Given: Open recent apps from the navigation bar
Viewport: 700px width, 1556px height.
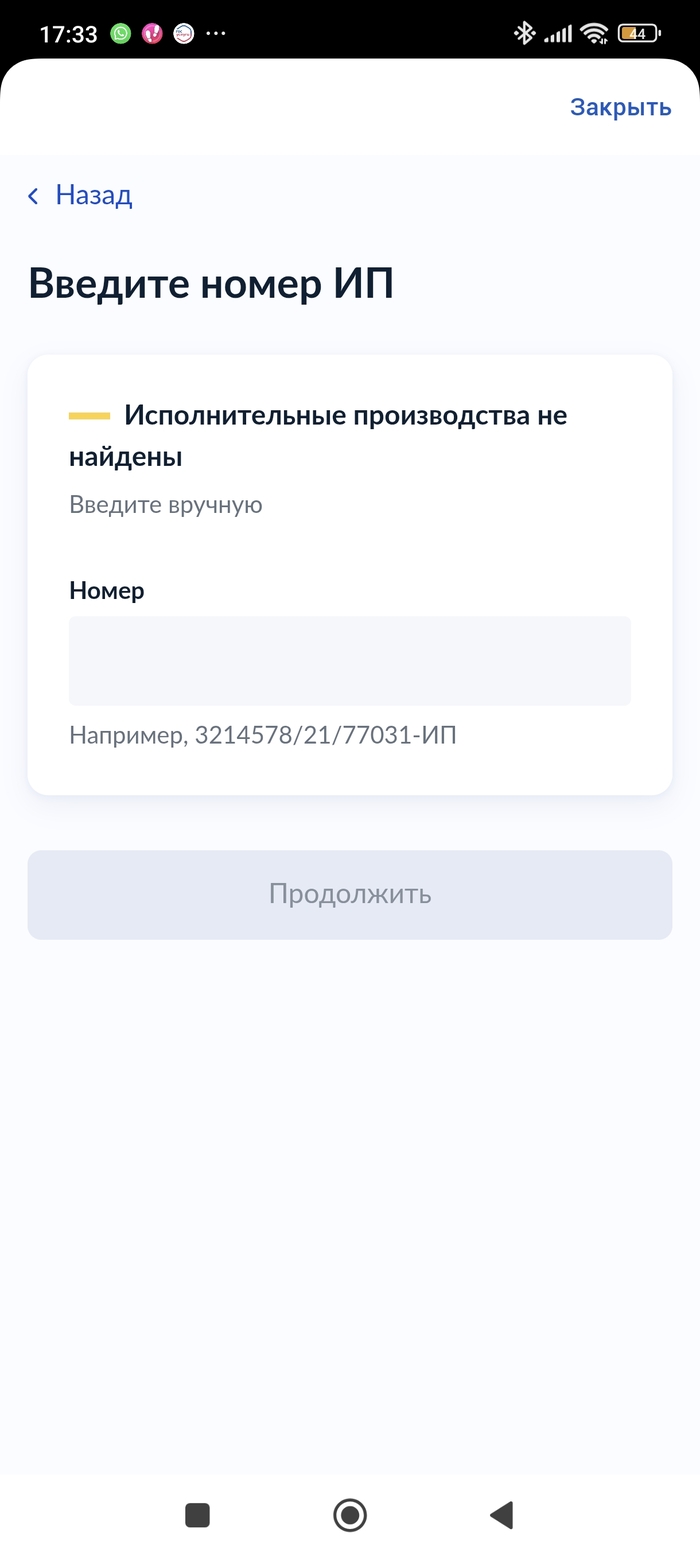Looking at the screenshot, I should pos(197,1515).
